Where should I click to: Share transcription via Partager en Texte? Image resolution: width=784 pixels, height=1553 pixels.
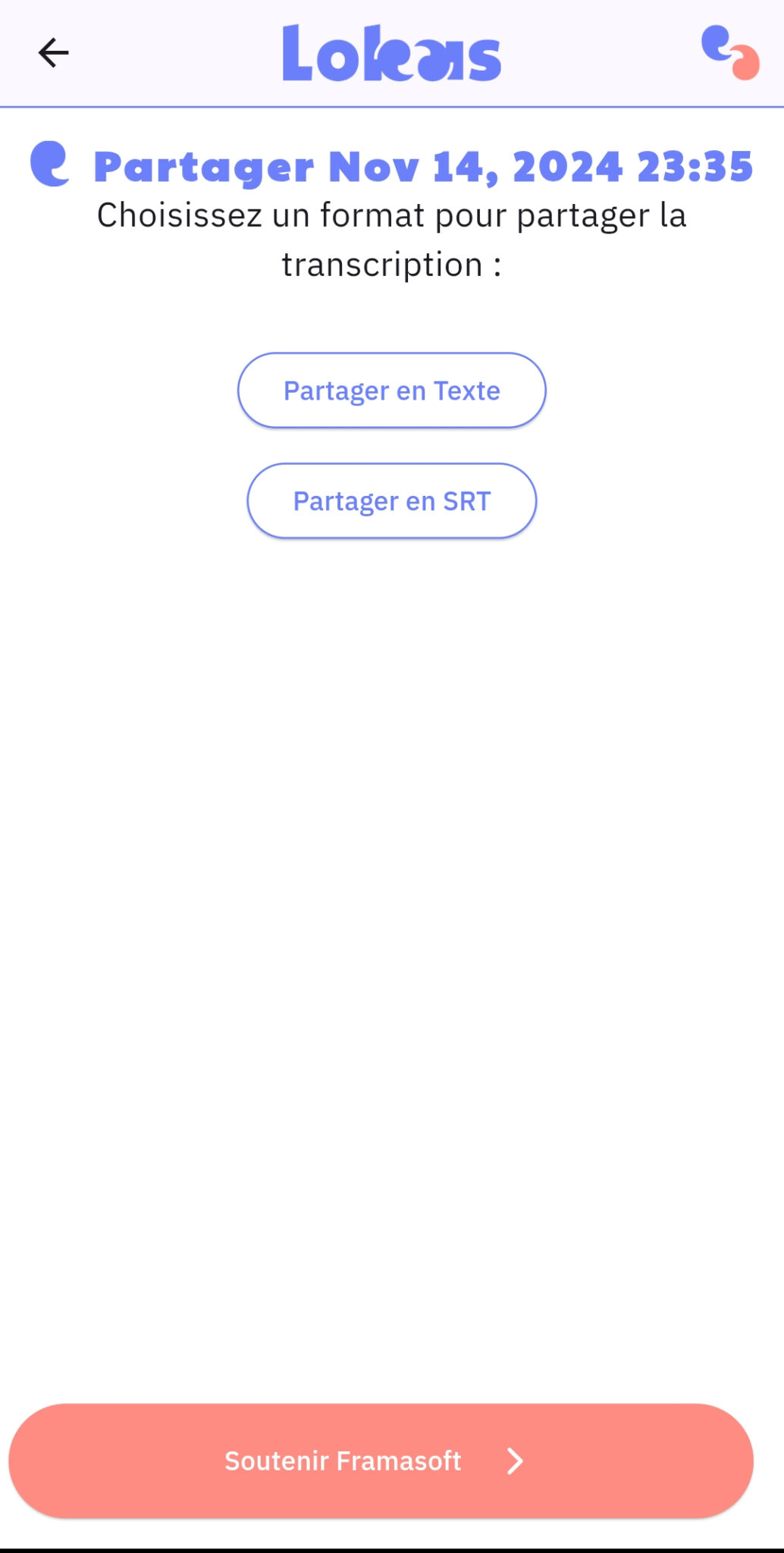[x=391, y=391]
